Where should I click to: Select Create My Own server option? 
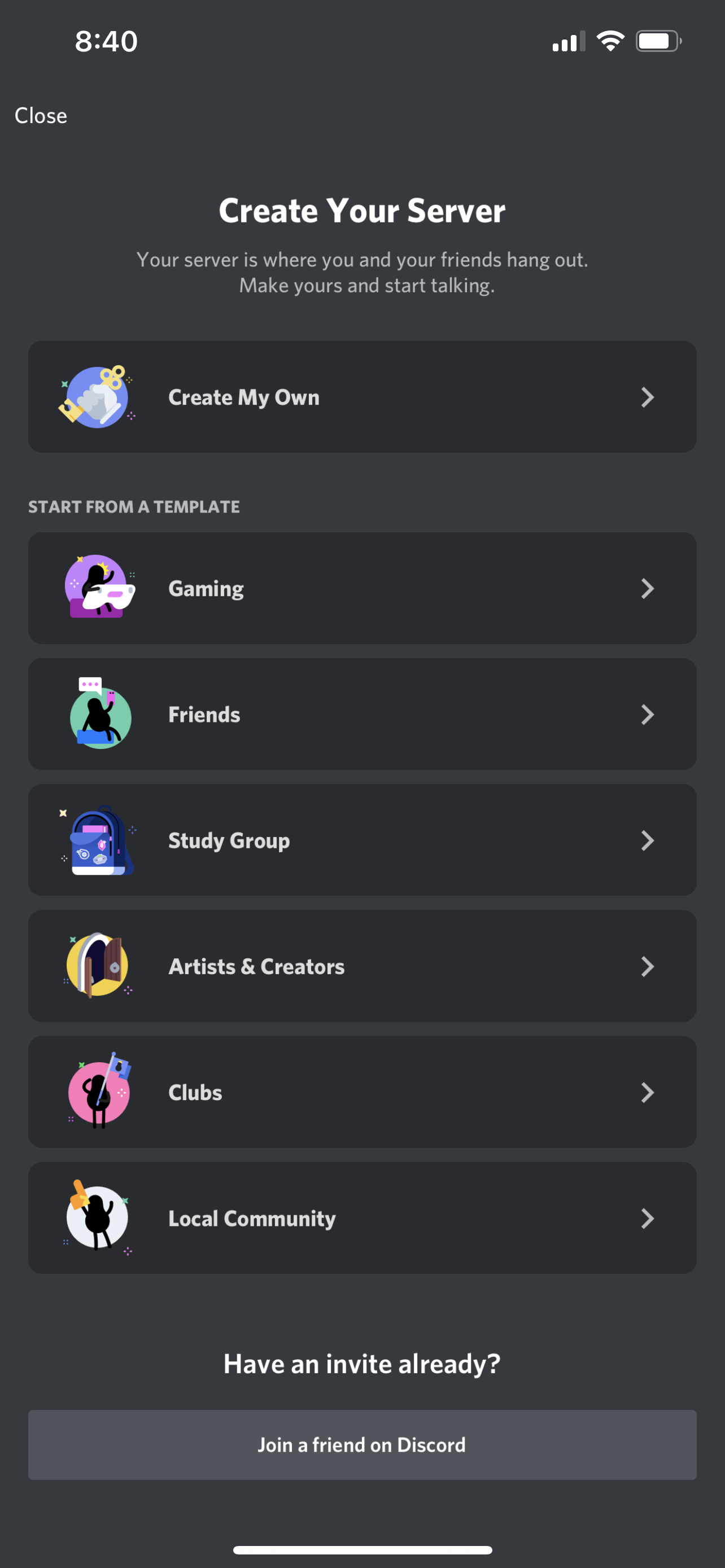coord(362,397)
